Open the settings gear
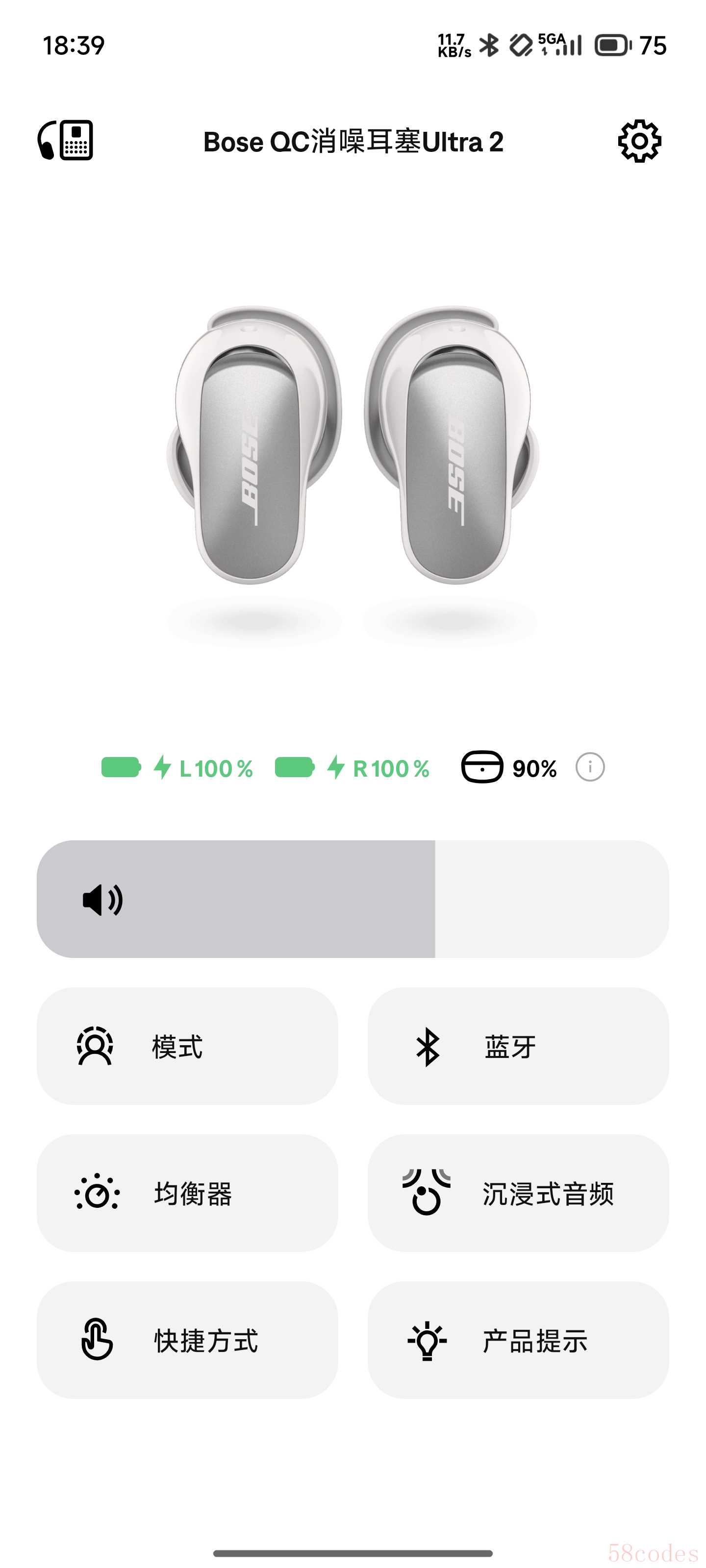Screen dimensions: 706x1568 pyautogui.click(x=639, y=141)
